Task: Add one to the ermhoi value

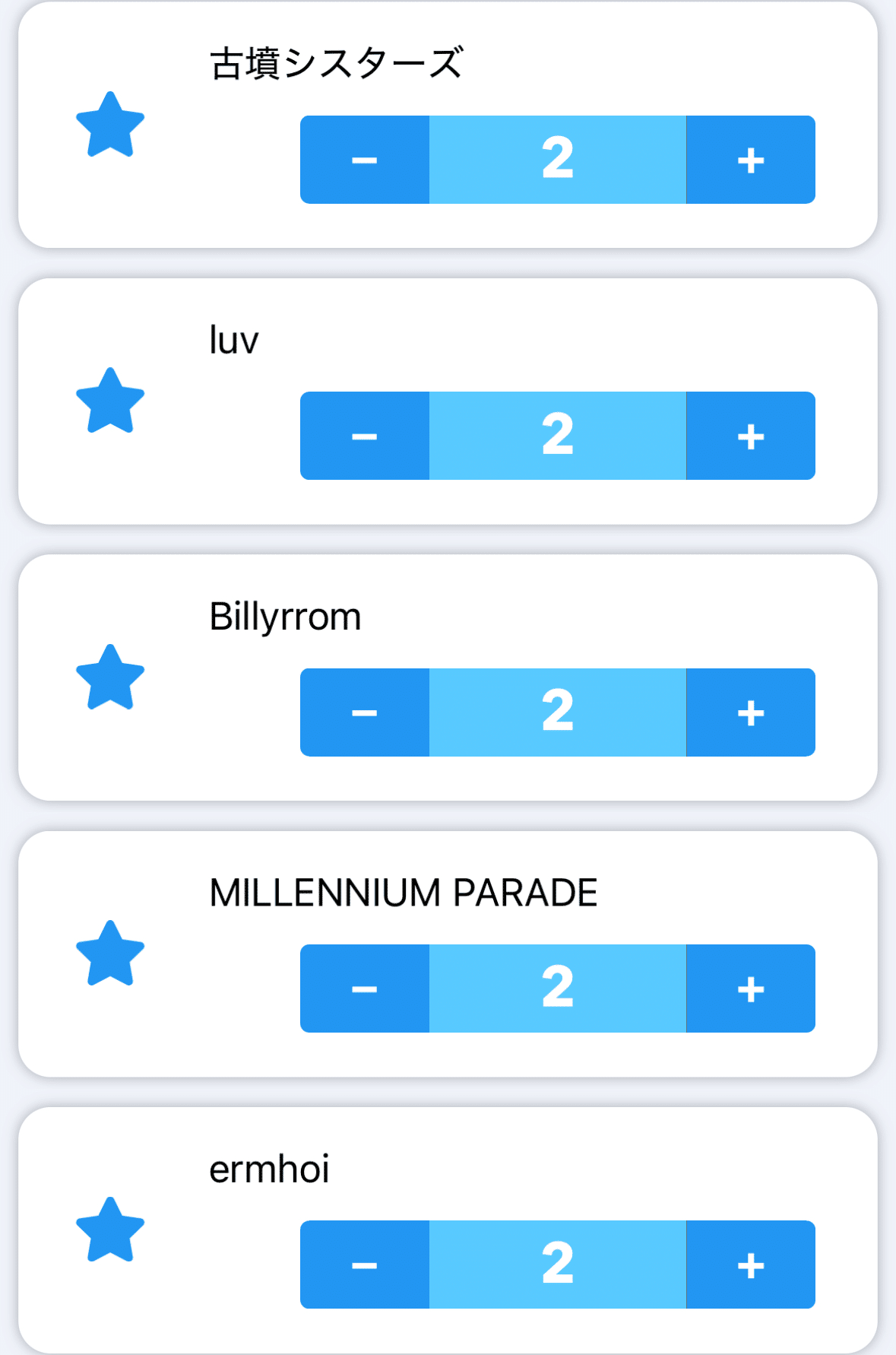Action: (750, 1265)
